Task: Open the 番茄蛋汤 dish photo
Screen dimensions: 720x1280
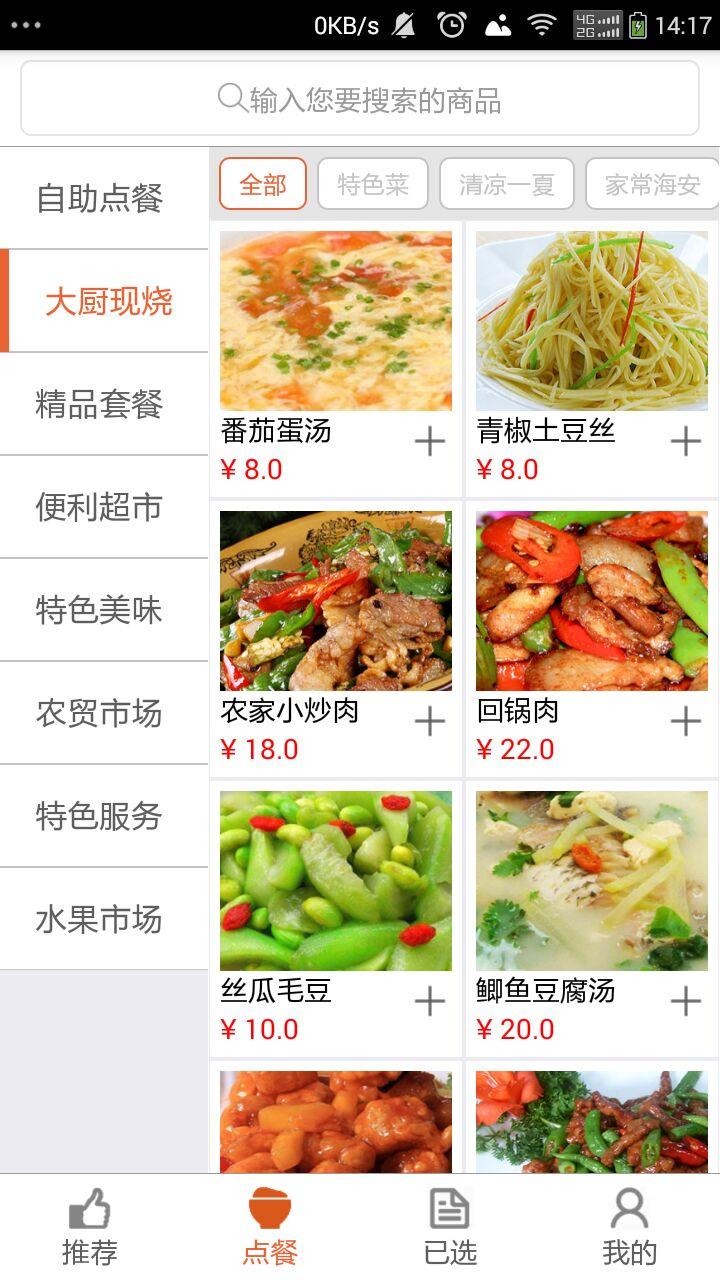Action: click(336, 321)
